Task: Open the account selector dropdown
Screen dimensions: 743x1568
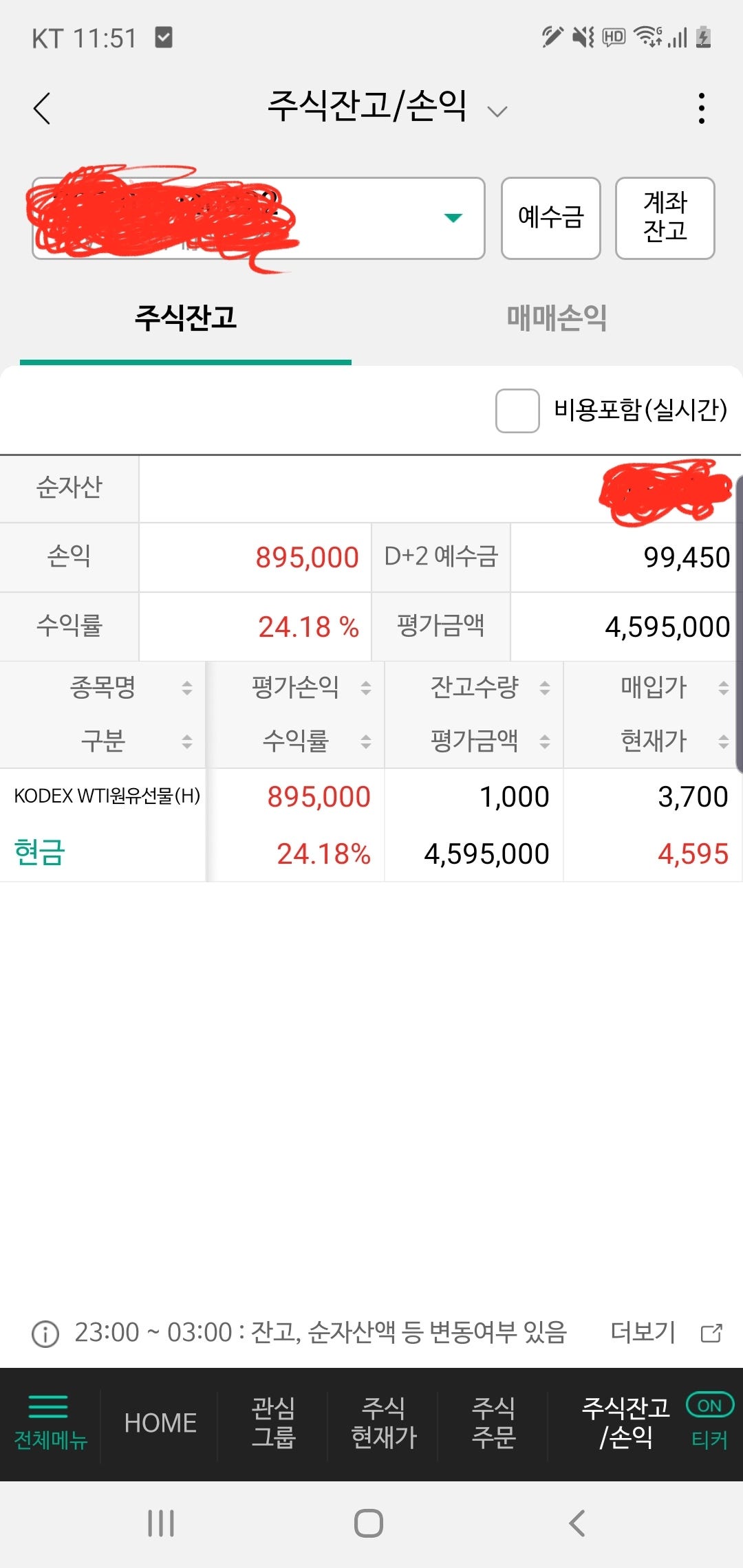Action: pyautogui.click(x=259, y=218)
